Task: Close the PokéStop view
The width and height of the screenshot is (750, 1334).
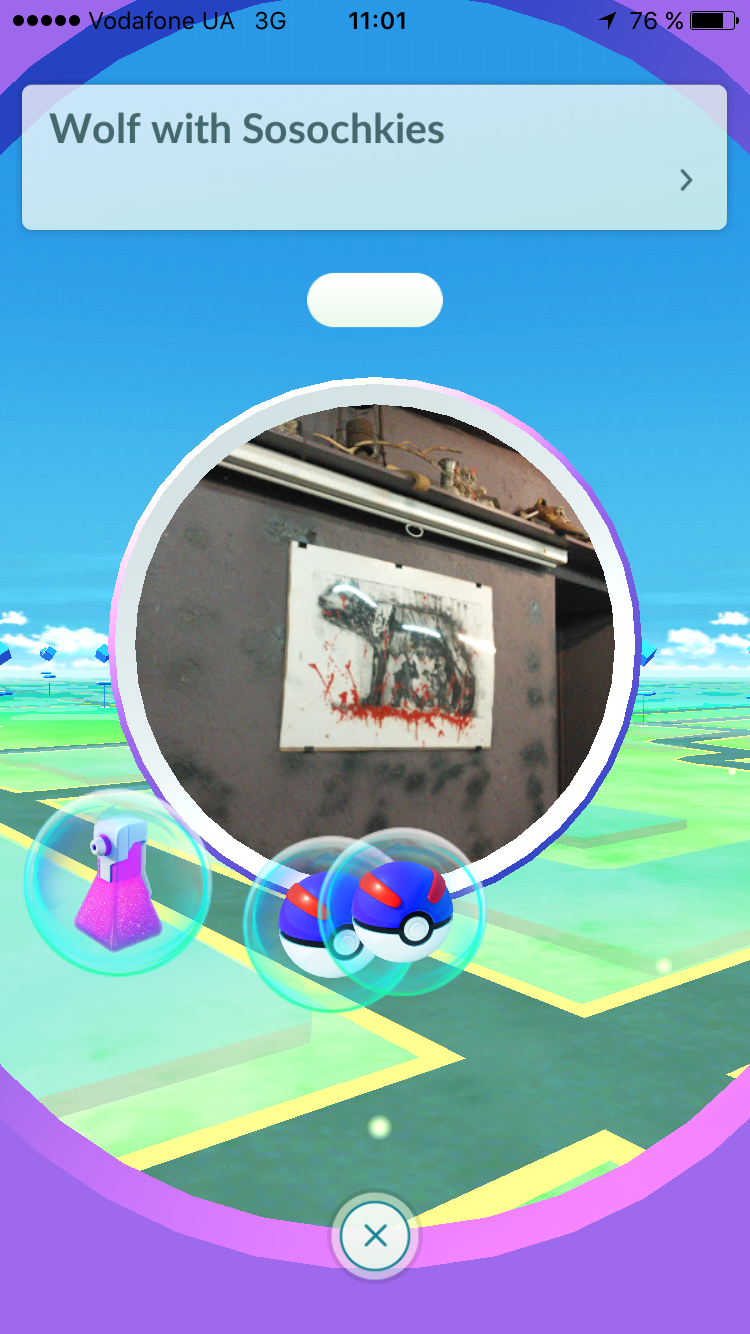Action: tap(375, 1236)
